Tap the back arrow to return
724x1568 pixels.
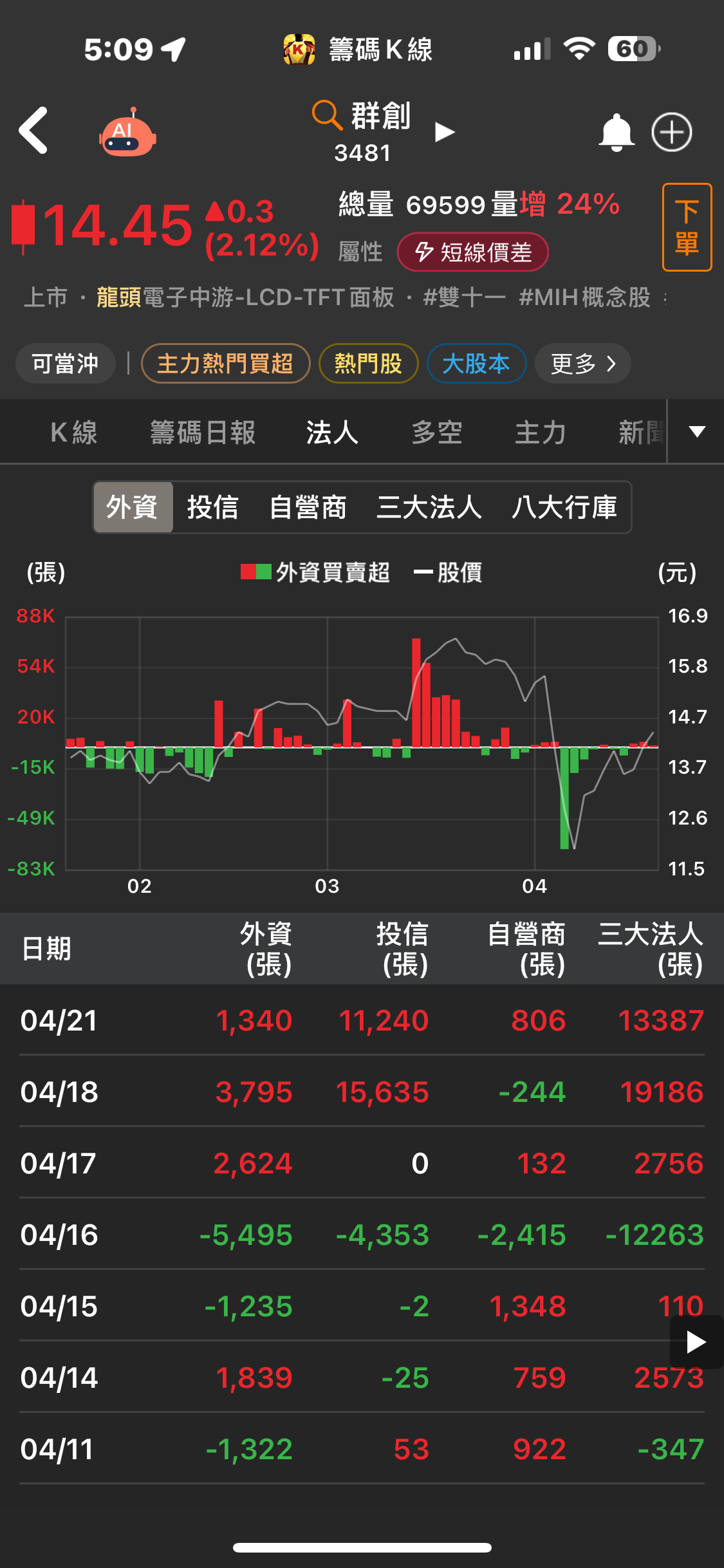click(33, 131)
